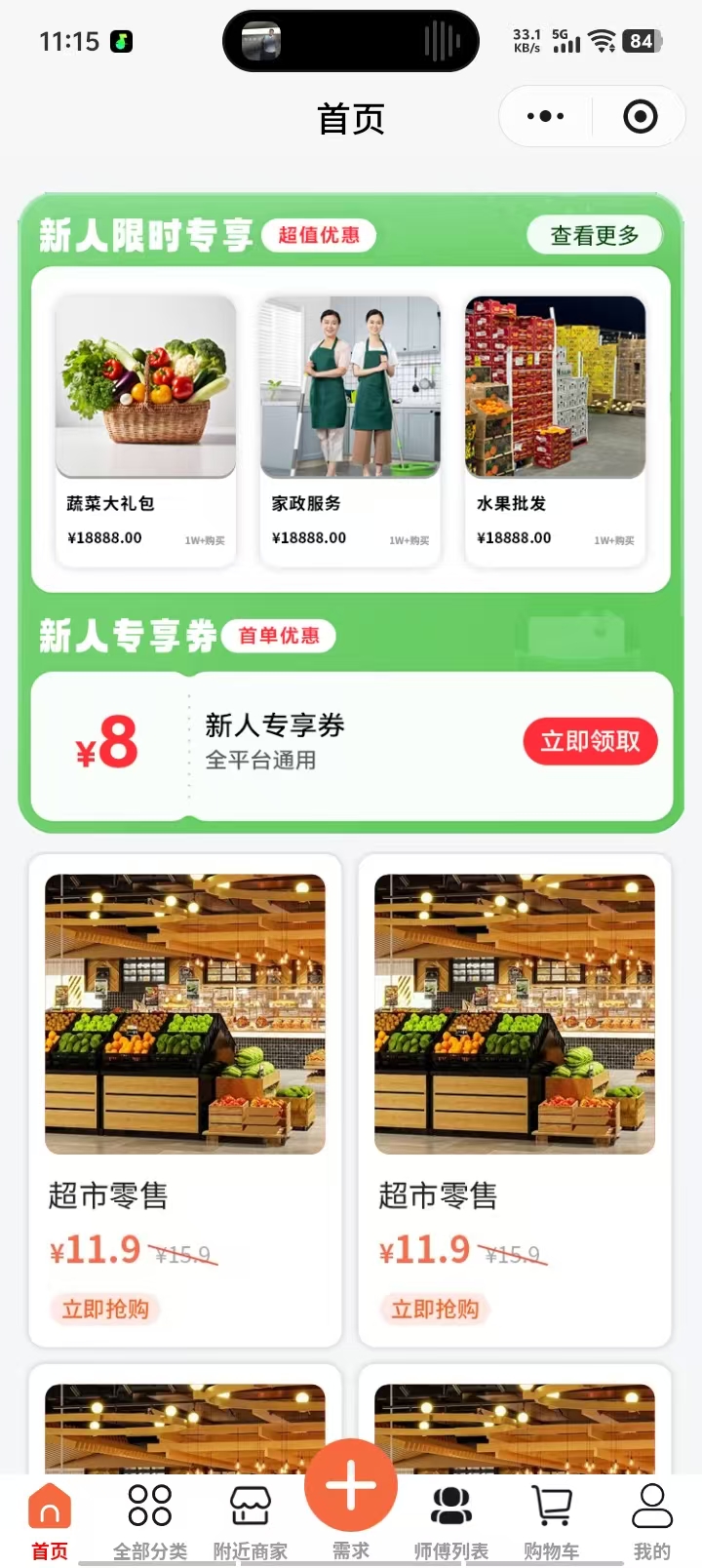Open the 家政服务 product card
Image resolution: width=702 pixels, height=1568 pixels.
pyautogui.click(x=350, y=429)
